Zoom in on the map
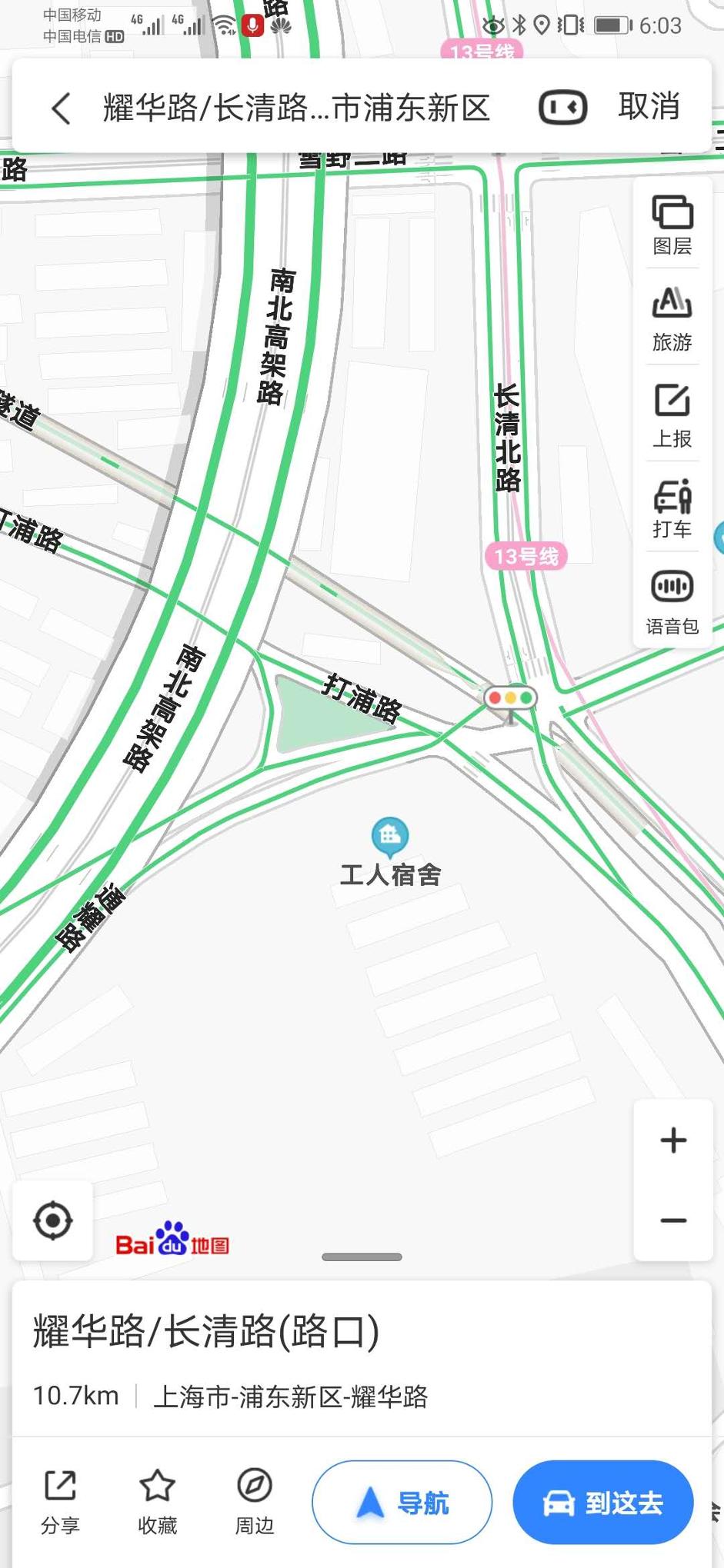Viewport: 724px width, 1568px height. pyautogui.click(x=673, y=1140)
